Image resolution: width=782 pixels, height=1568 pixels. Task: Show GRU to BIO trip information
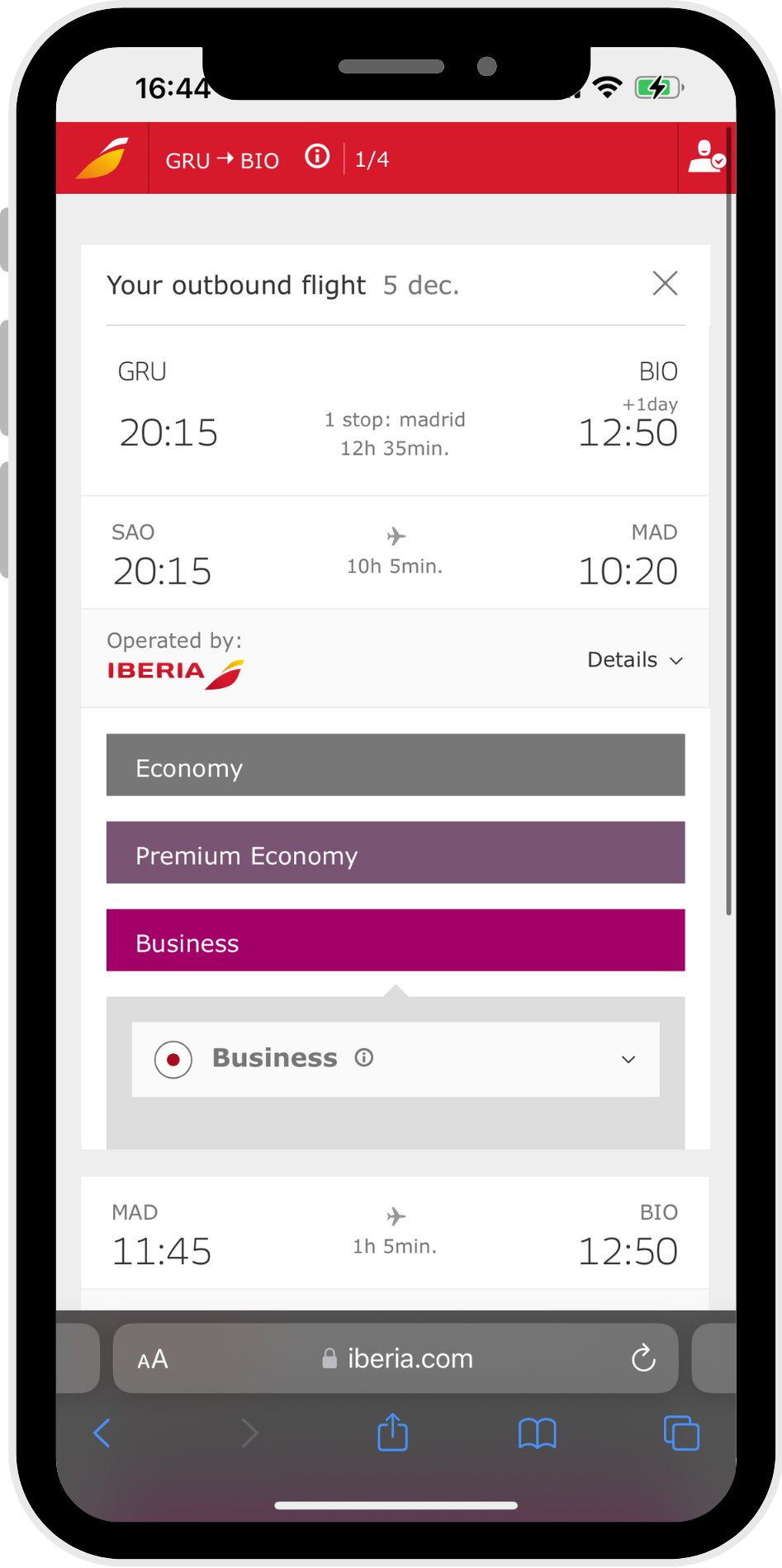(x=317, y=157)
